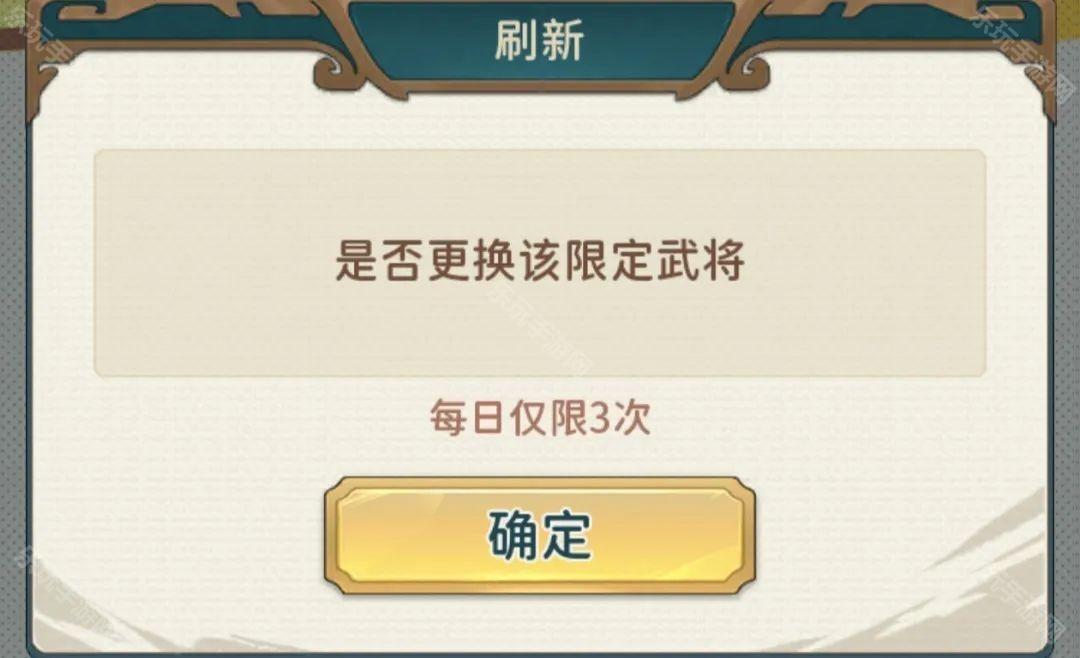Confirm the refresh with 确定 button
The width and height of the screenshot is (1080, 658).
[539, 536]
